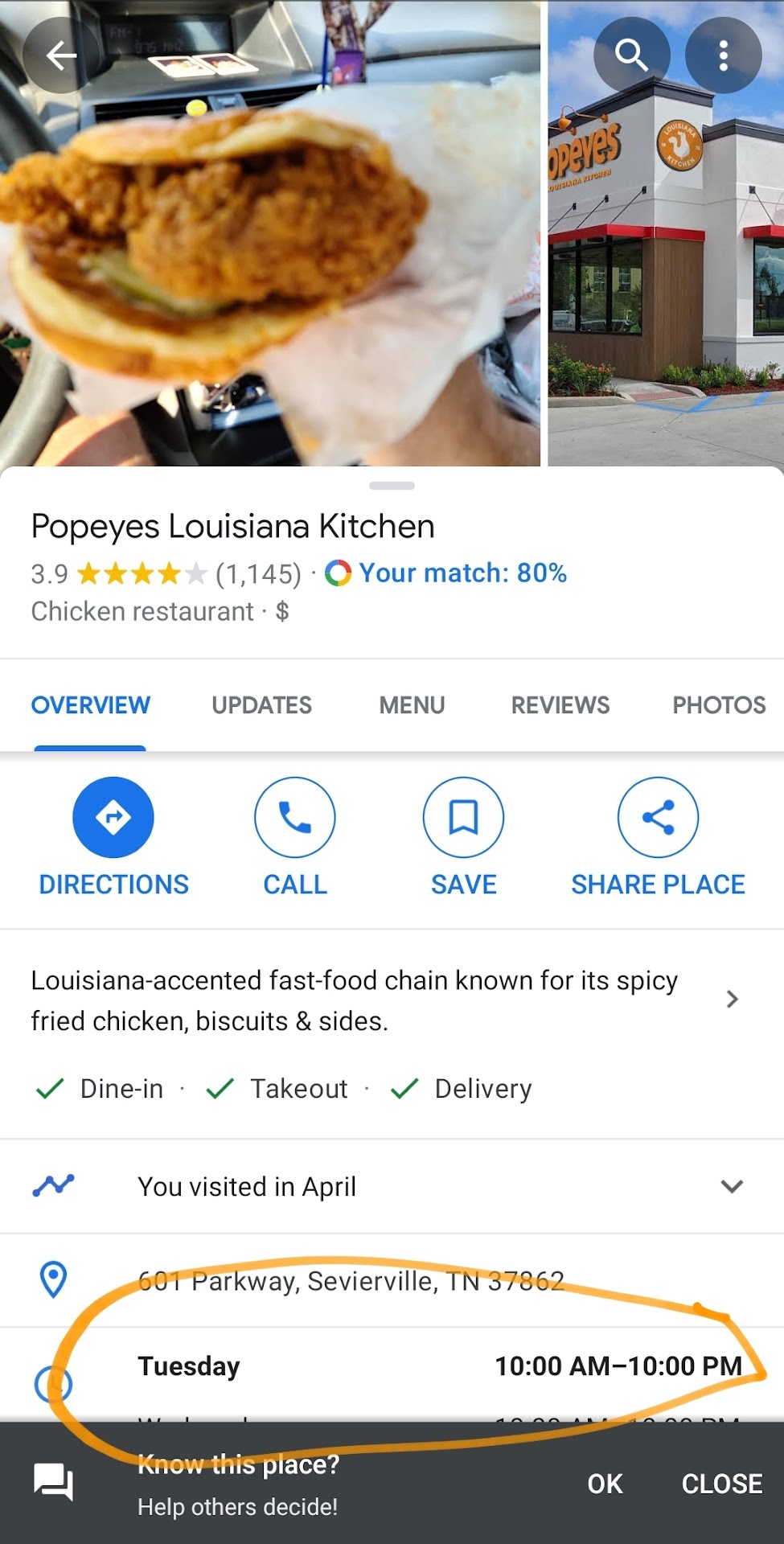Screen dimensions: 784x1544
Task: Share this place
Action: pos(658,836)
